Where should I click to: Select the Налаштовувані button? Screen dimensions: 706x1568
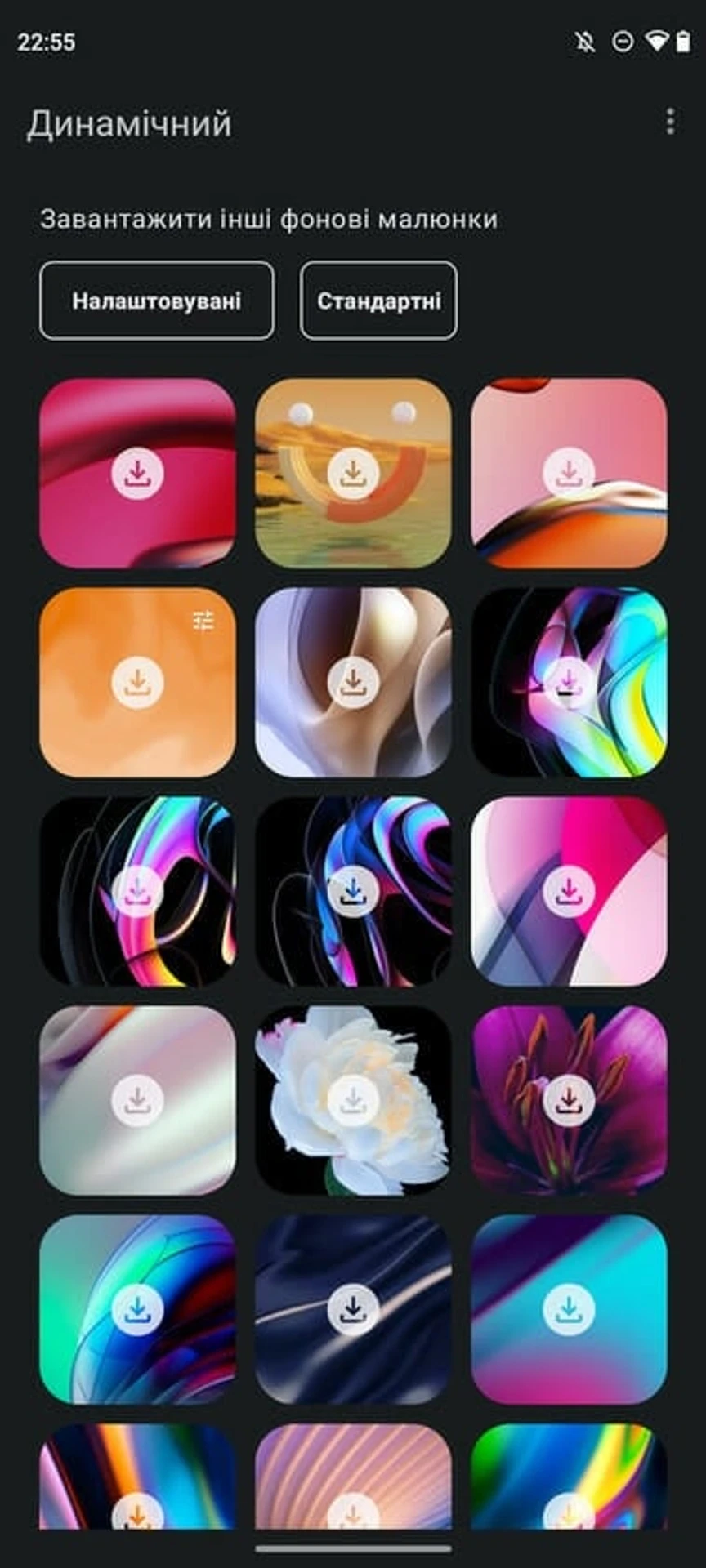coord(157,301)
